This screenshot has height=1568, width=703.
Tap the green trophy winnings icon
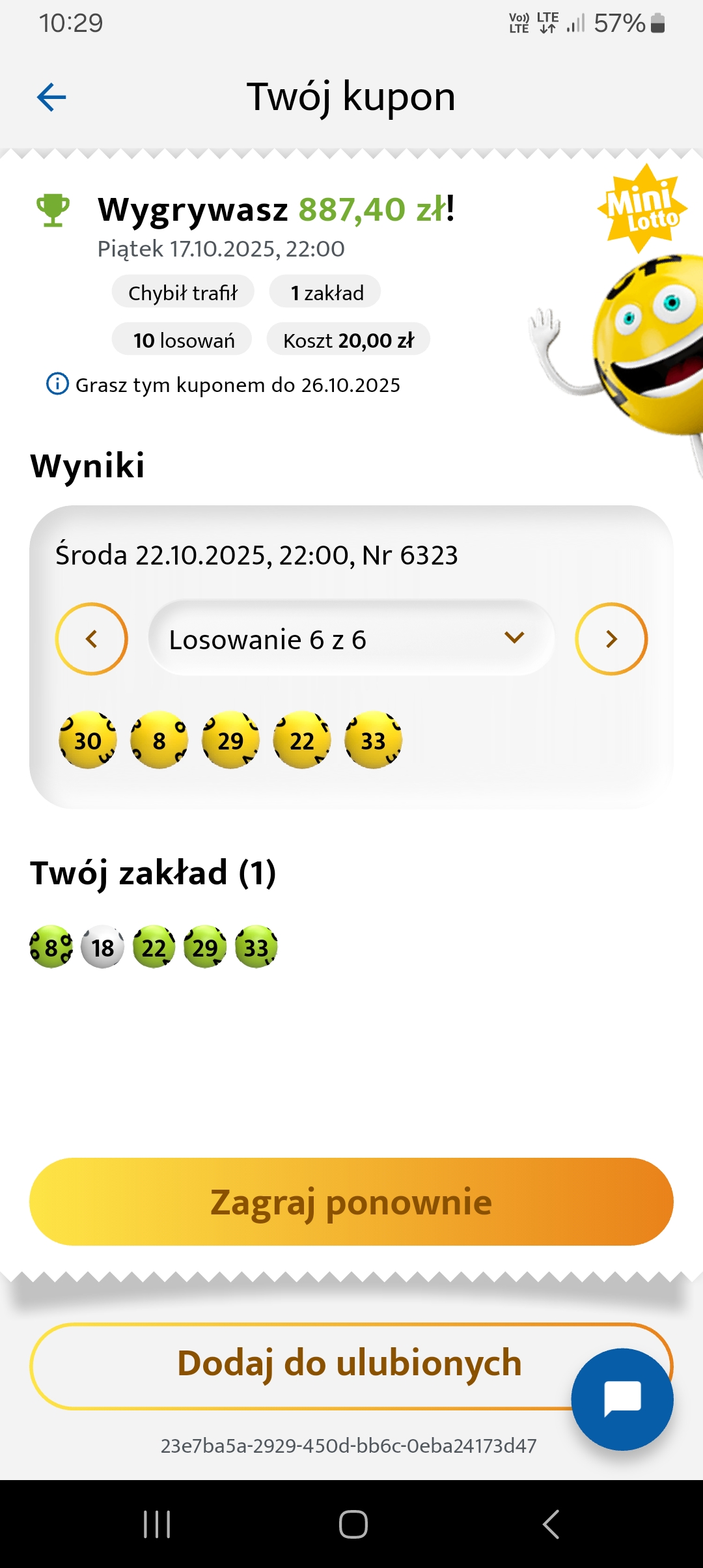click(53, 210)
